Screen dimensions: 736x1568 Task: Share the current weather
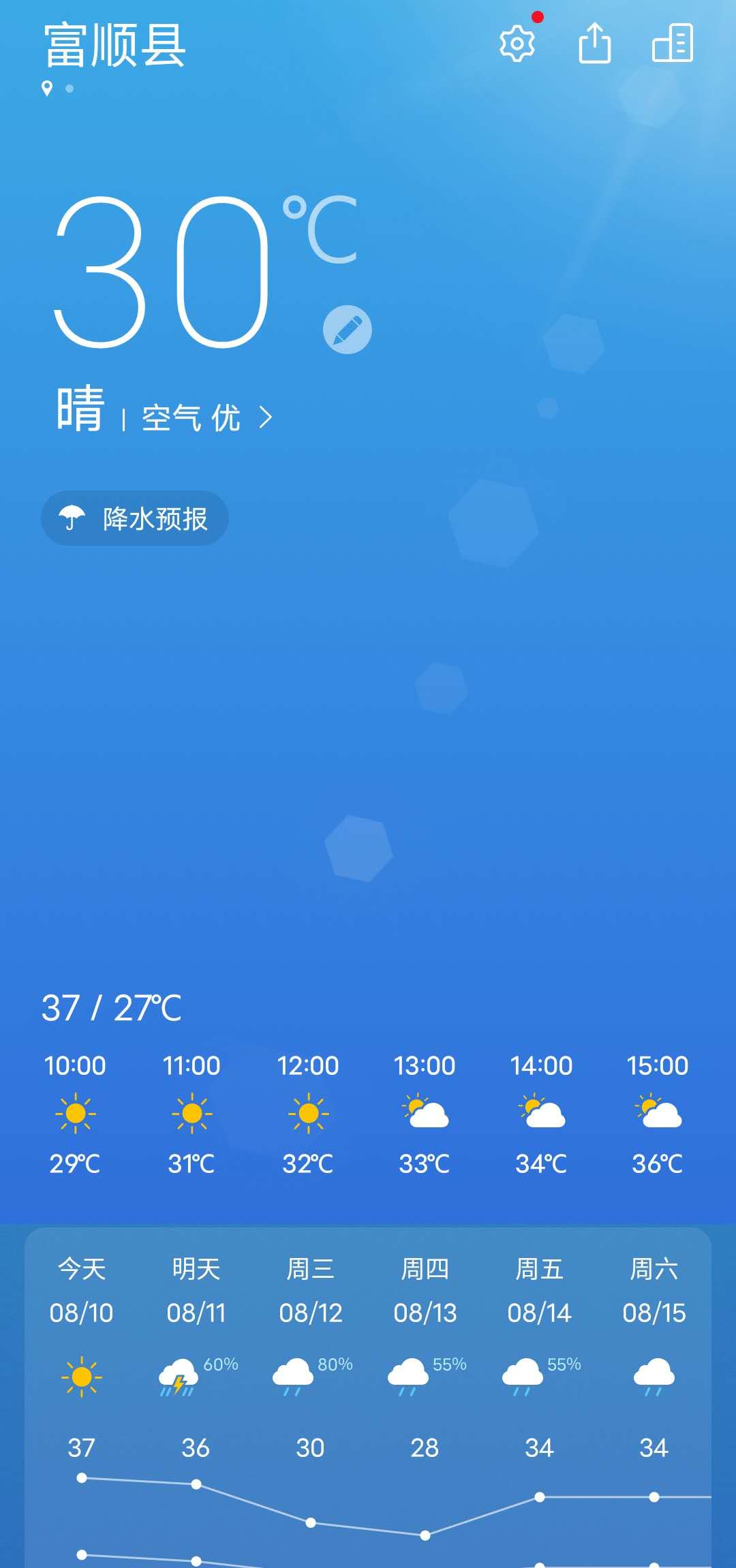(x=594, y=44)
